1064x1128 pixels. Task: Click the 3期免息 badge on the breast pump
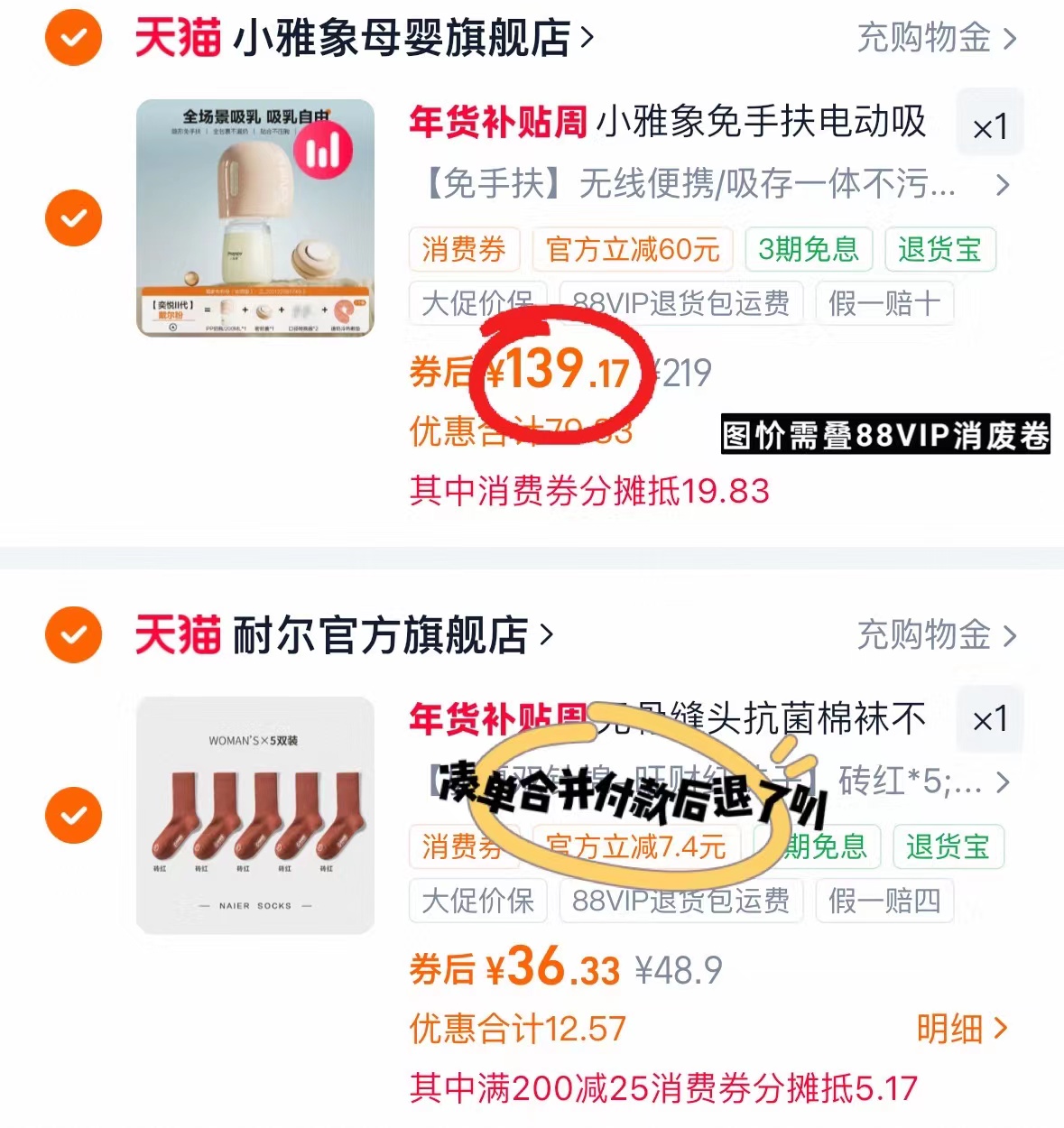(x=807, y=250)
